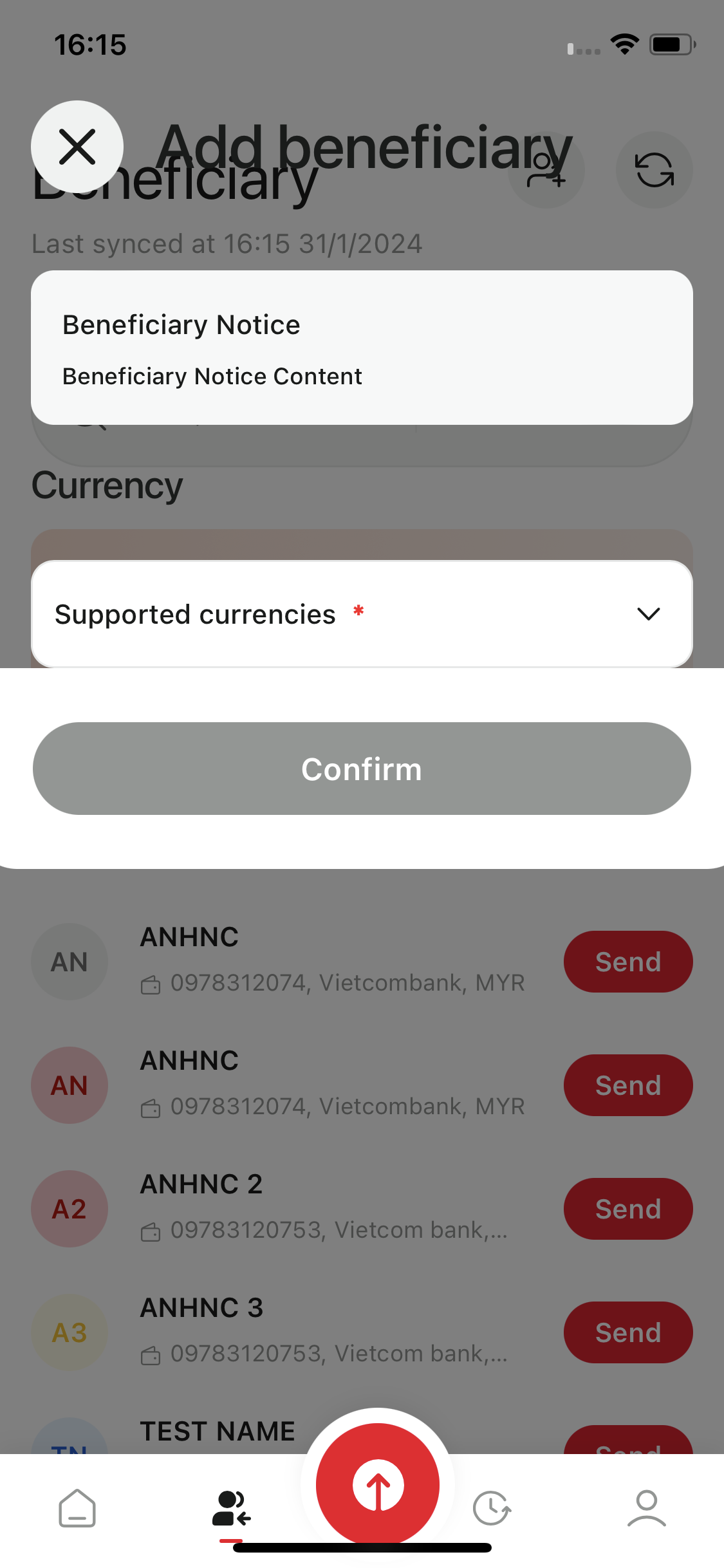Tap the red send arrow button
The height and width of the screenshot is (1568, 724).
pyautogui.click(x=378, y=1485)
